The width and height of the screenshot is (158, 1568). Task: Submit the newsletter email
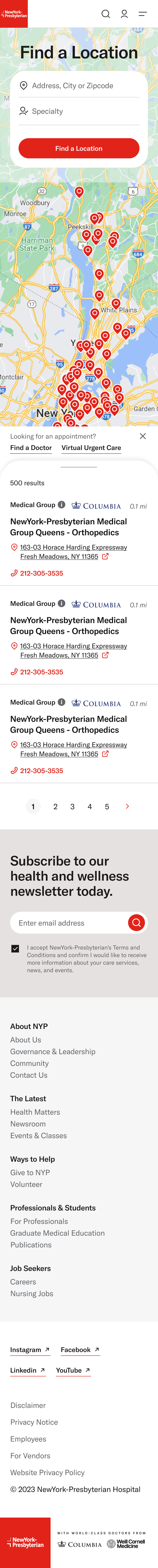(x=137, y=923)
